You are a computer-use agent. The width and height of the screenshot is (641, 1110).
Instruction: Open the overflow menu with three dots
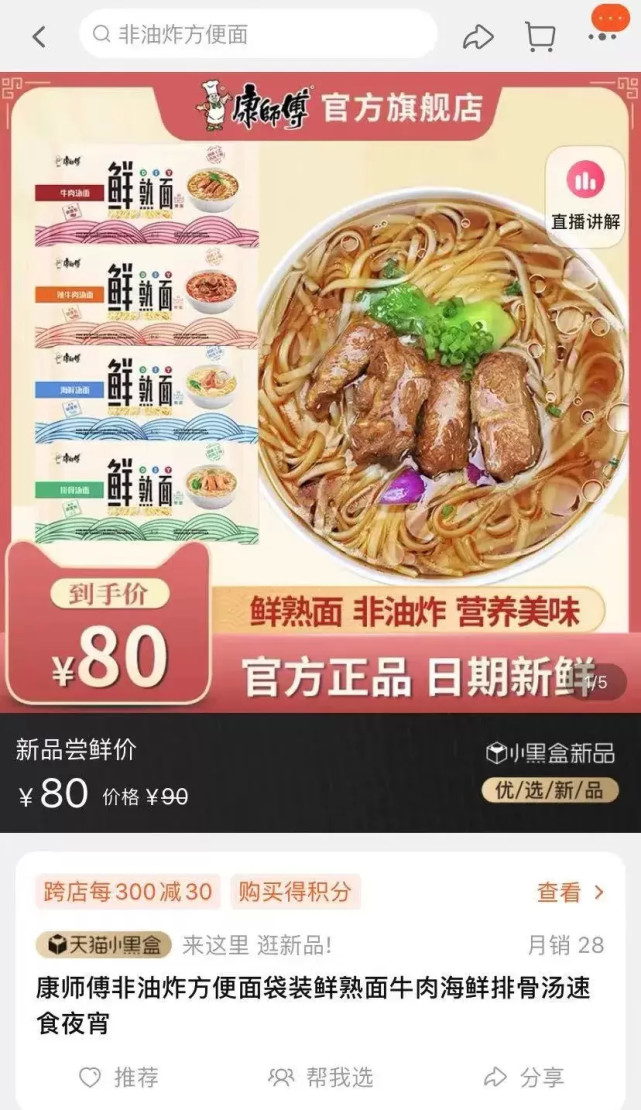[x=603, y=35]
